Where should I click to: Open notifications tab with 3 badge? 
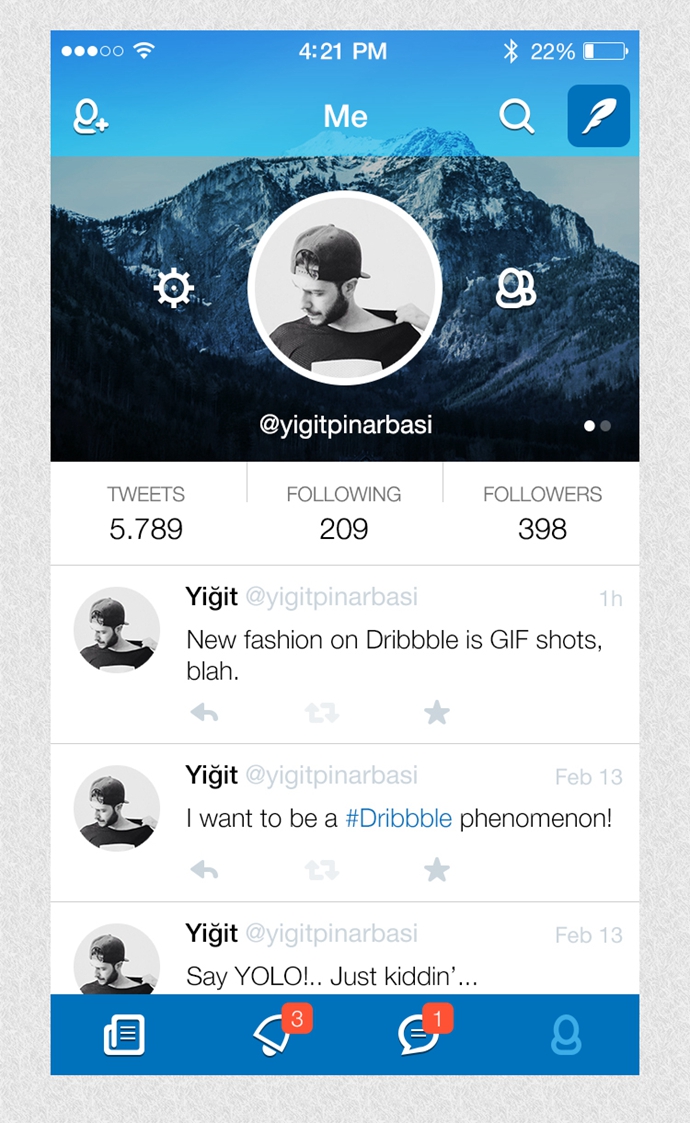pyautogui.click(x=272, y=1035)
